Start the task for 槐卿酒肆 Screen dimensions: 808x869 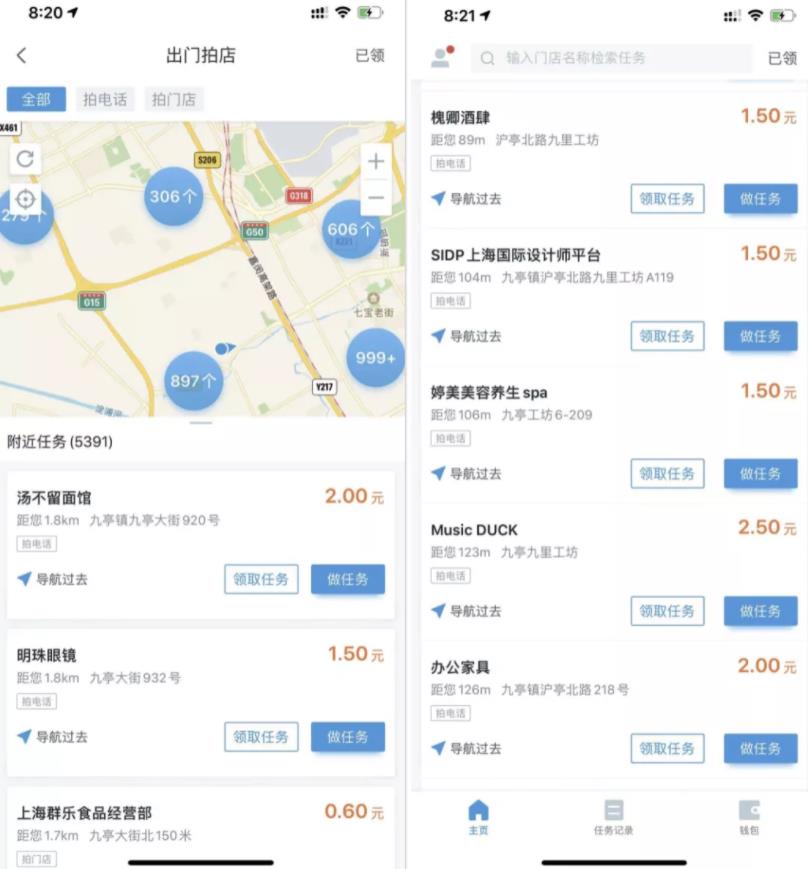pos(760,199)
